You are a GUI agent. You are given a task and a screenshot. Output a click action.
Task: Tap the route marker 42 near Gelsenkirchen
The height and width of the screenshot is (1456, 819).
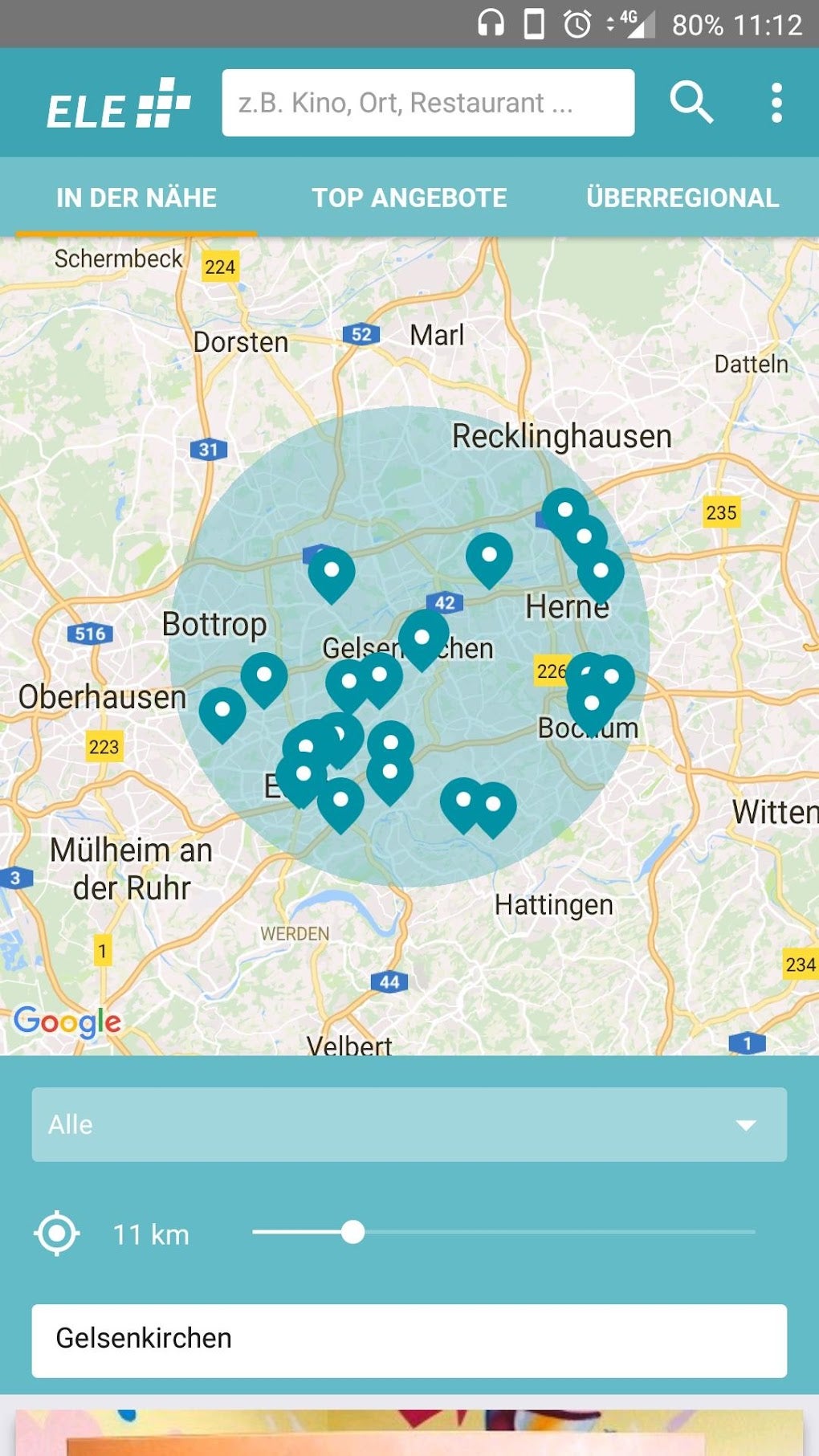point(445,601)
